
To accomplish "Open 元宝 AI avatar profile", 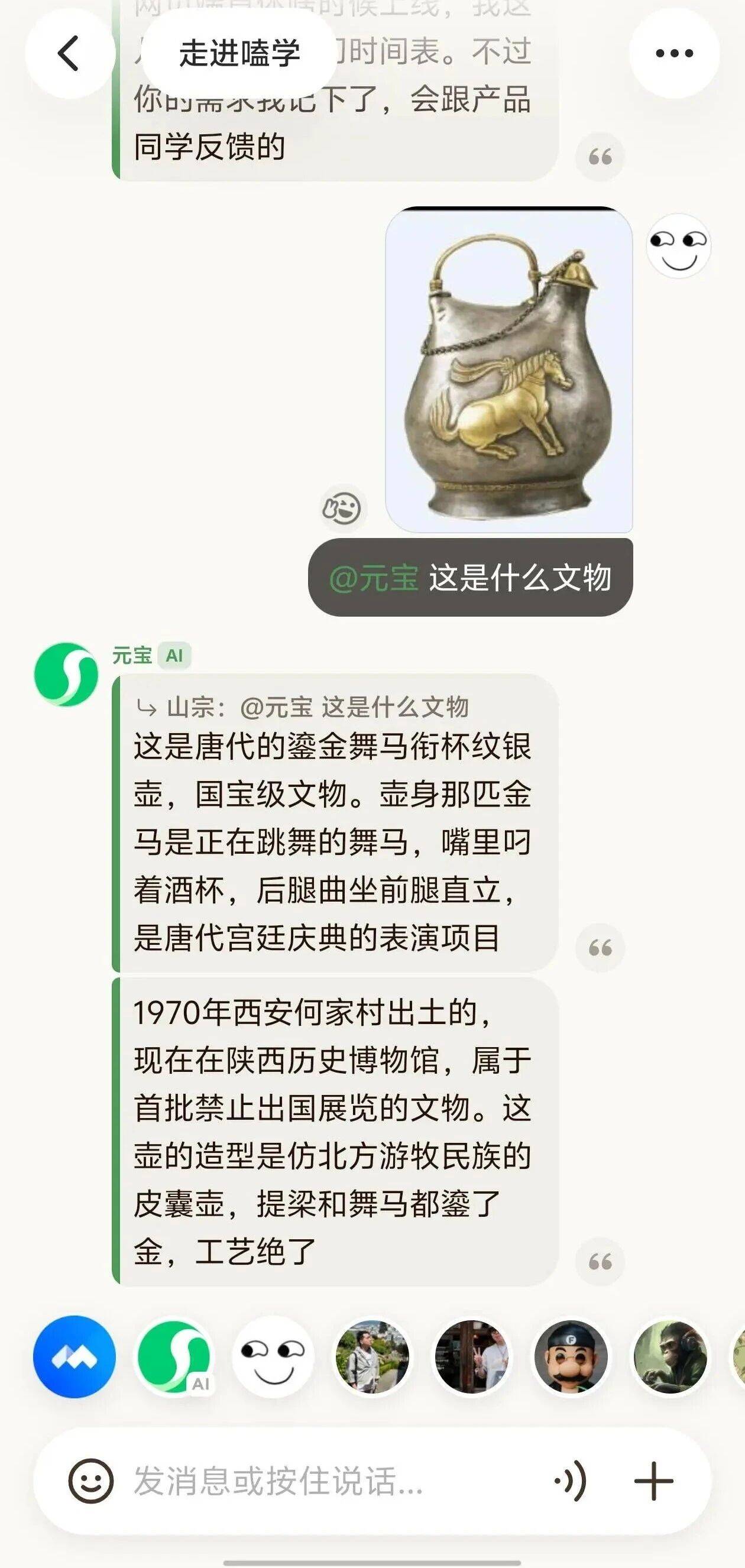I will [x=66, y=674].
